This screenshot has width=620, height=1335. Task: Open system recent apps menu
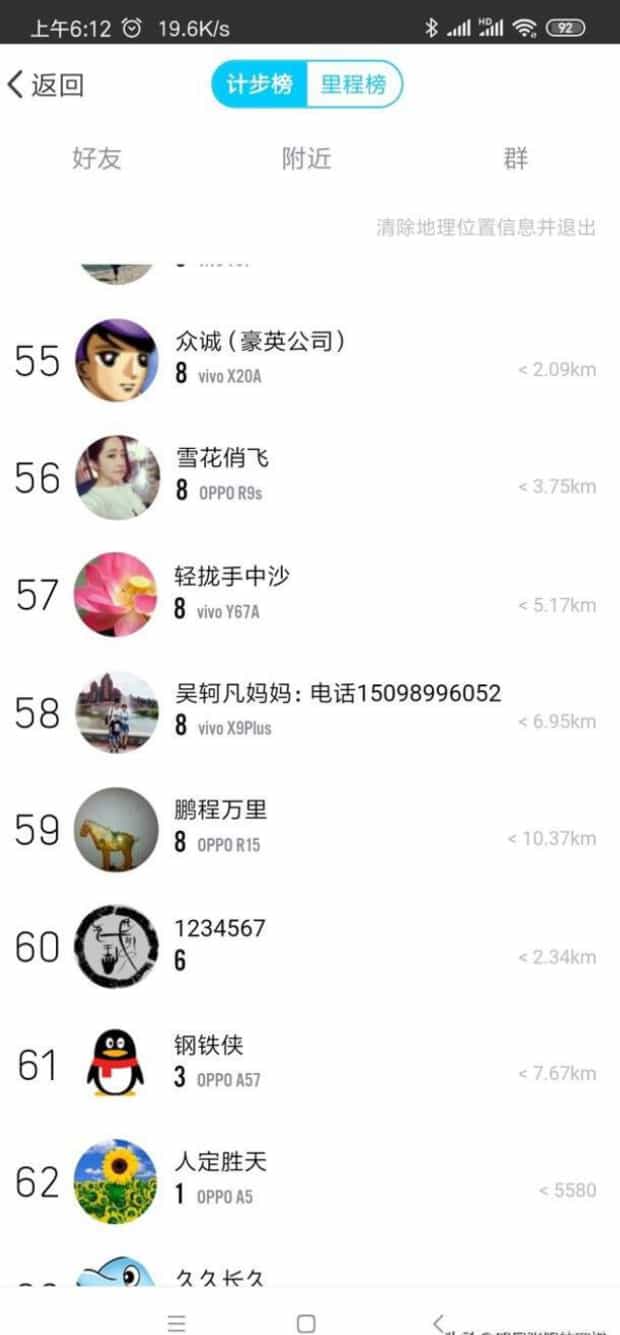click(176, 1322)
